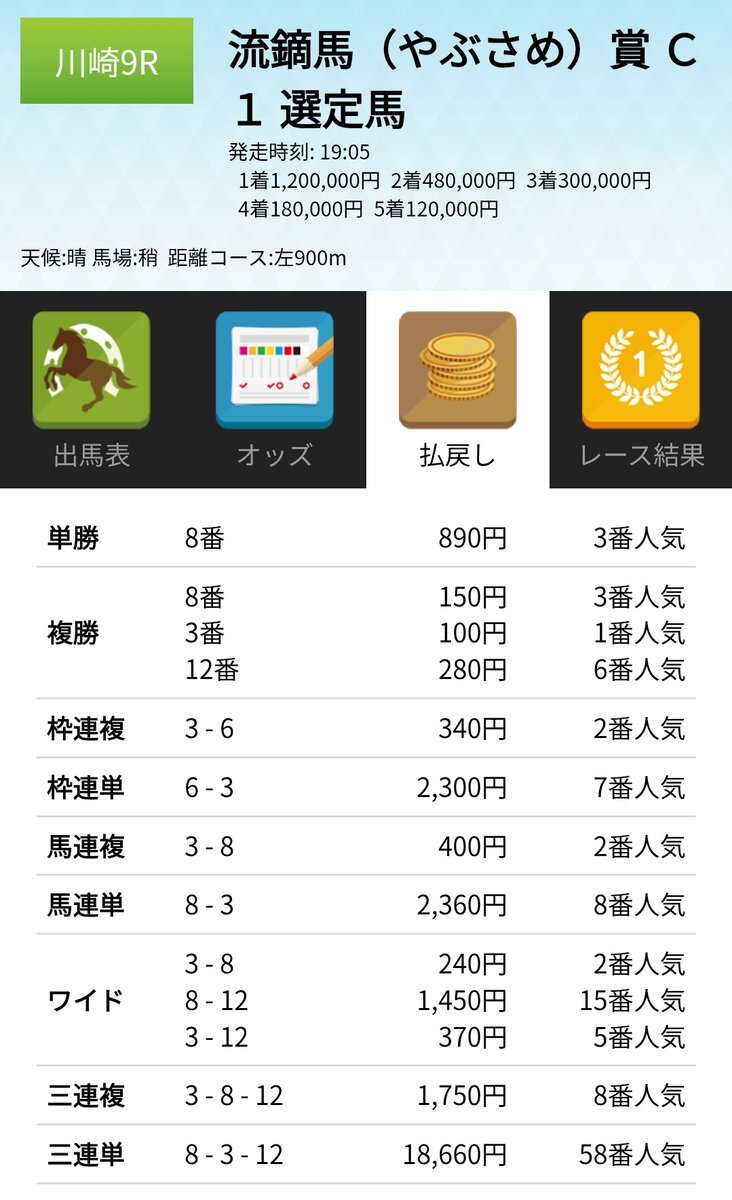Tap the 川崎9R race selector button
The height and width of the screenshot is (1200, 732).
pos(106,61)
